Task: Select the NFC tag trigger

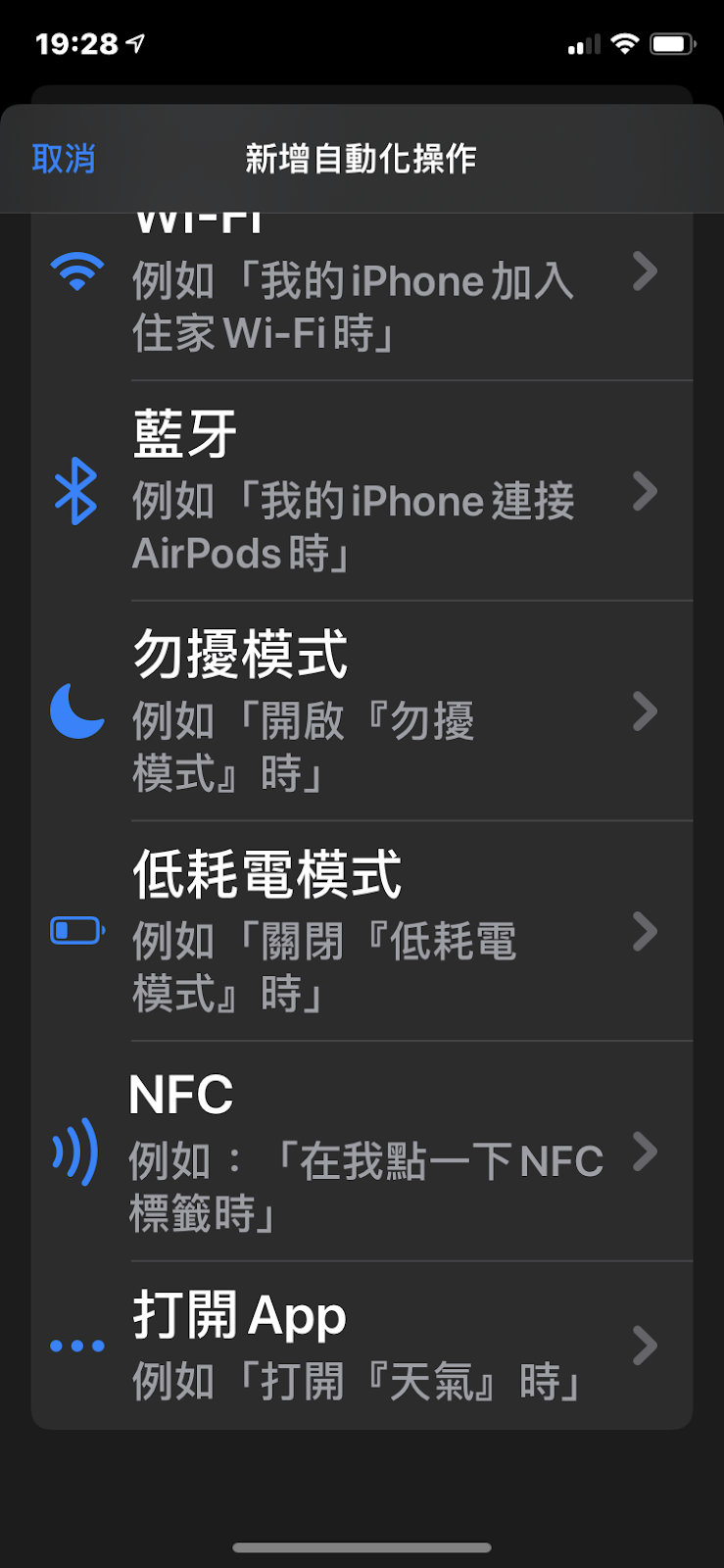Action: pos(362,1151)
